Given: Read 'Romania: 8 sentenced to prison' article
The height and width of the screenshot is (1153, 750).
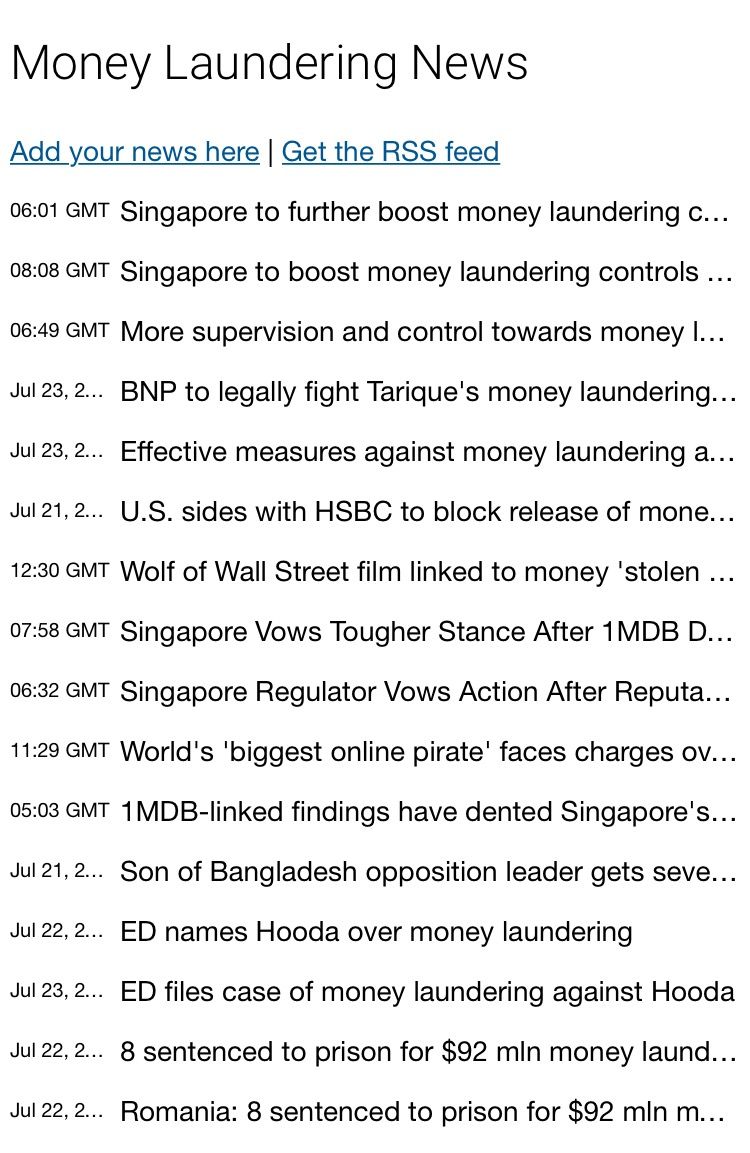Looking at the screenshot, I should click(x=422, y=1112).
